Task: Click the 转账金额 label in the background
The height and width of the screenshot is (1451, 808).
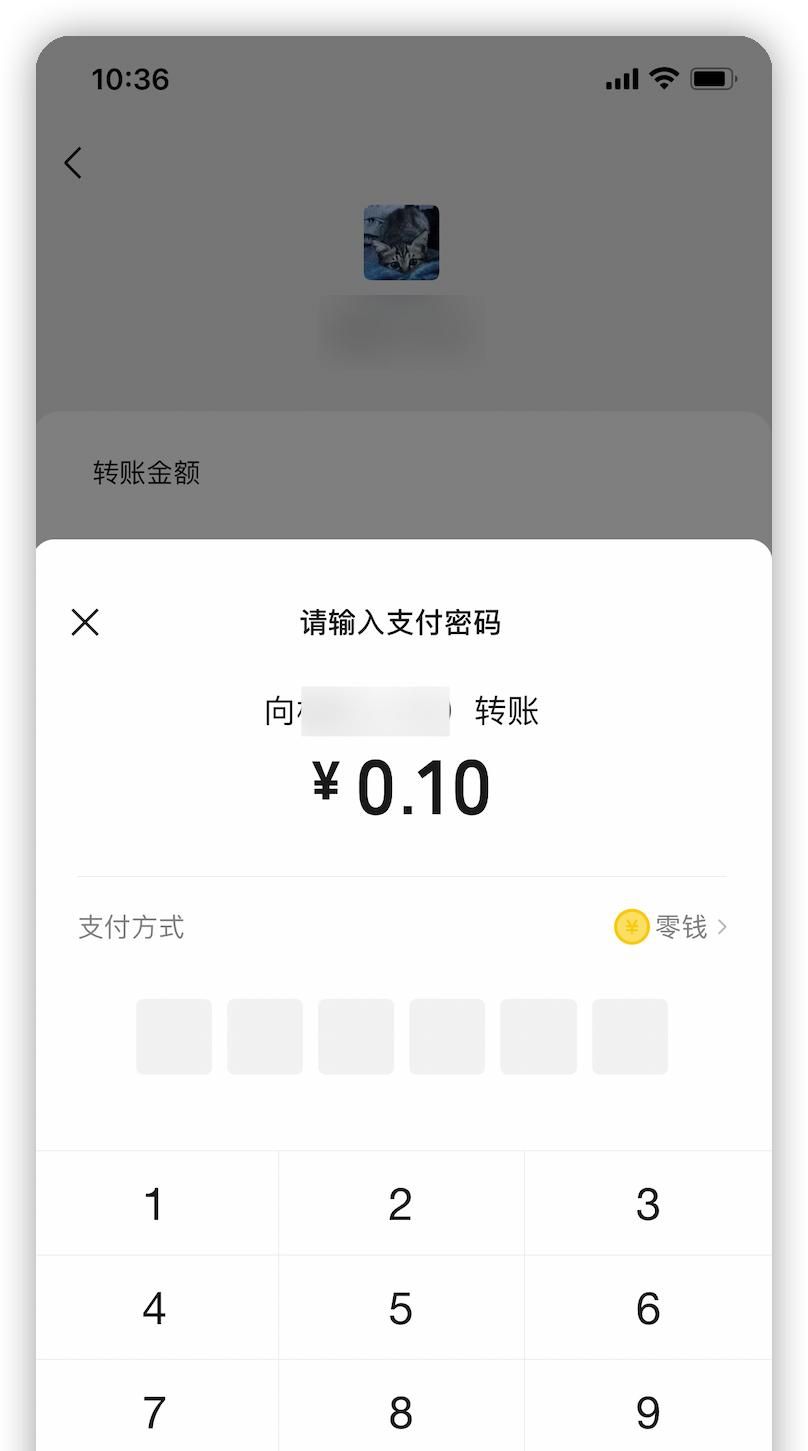Action: (144, 472)
